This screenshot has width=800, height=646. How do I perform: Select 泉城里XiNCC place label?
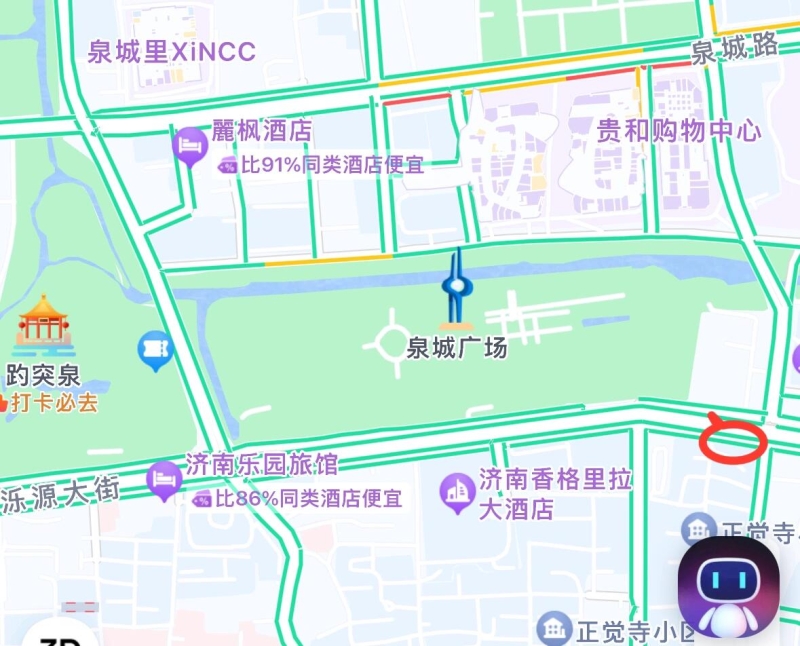pyautogui.click(x=172, y=52)
